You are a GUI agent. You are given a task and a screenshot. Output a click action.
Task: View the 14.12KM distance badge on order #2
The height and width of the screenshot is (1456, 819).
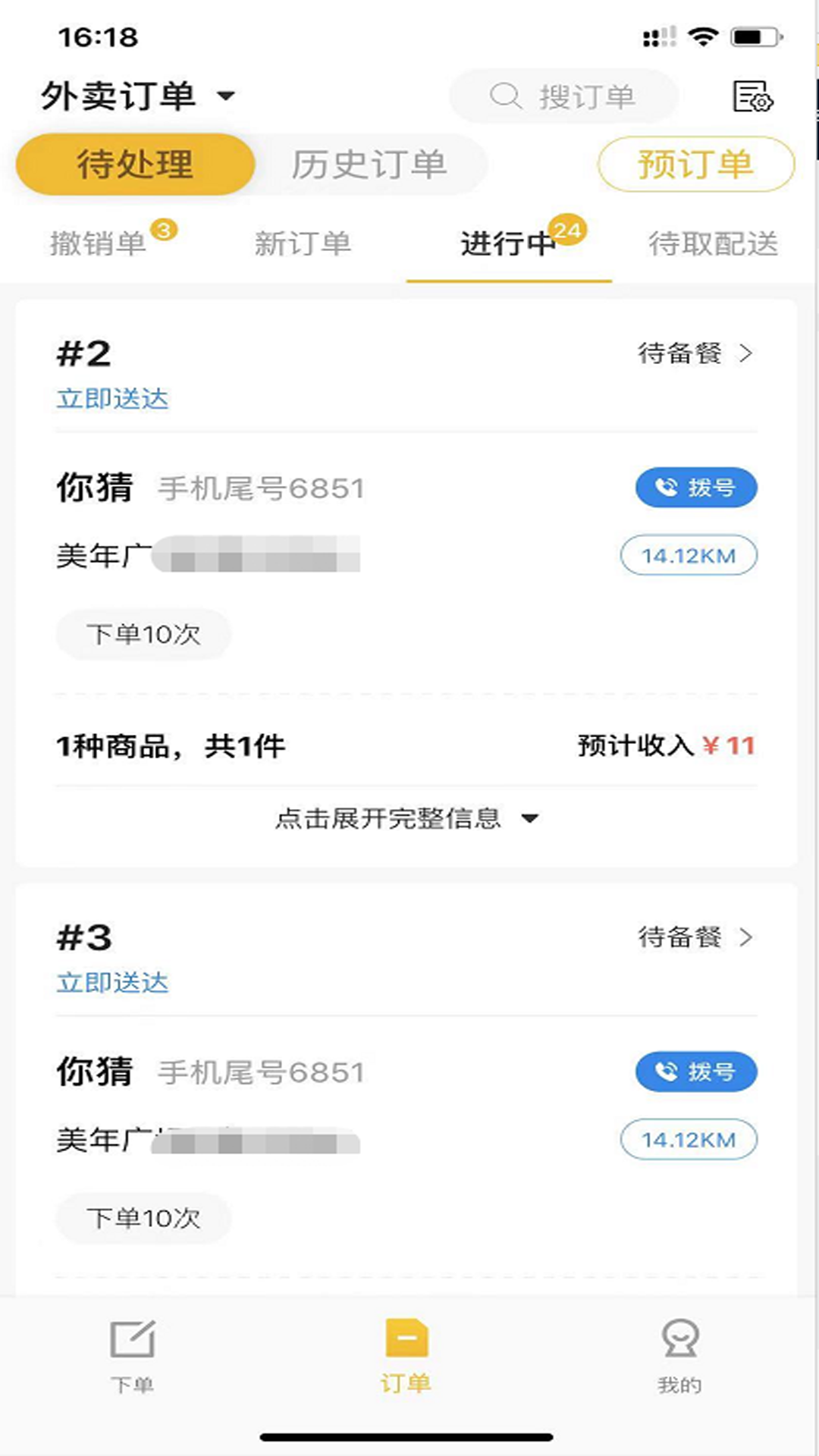click(688, 555)
